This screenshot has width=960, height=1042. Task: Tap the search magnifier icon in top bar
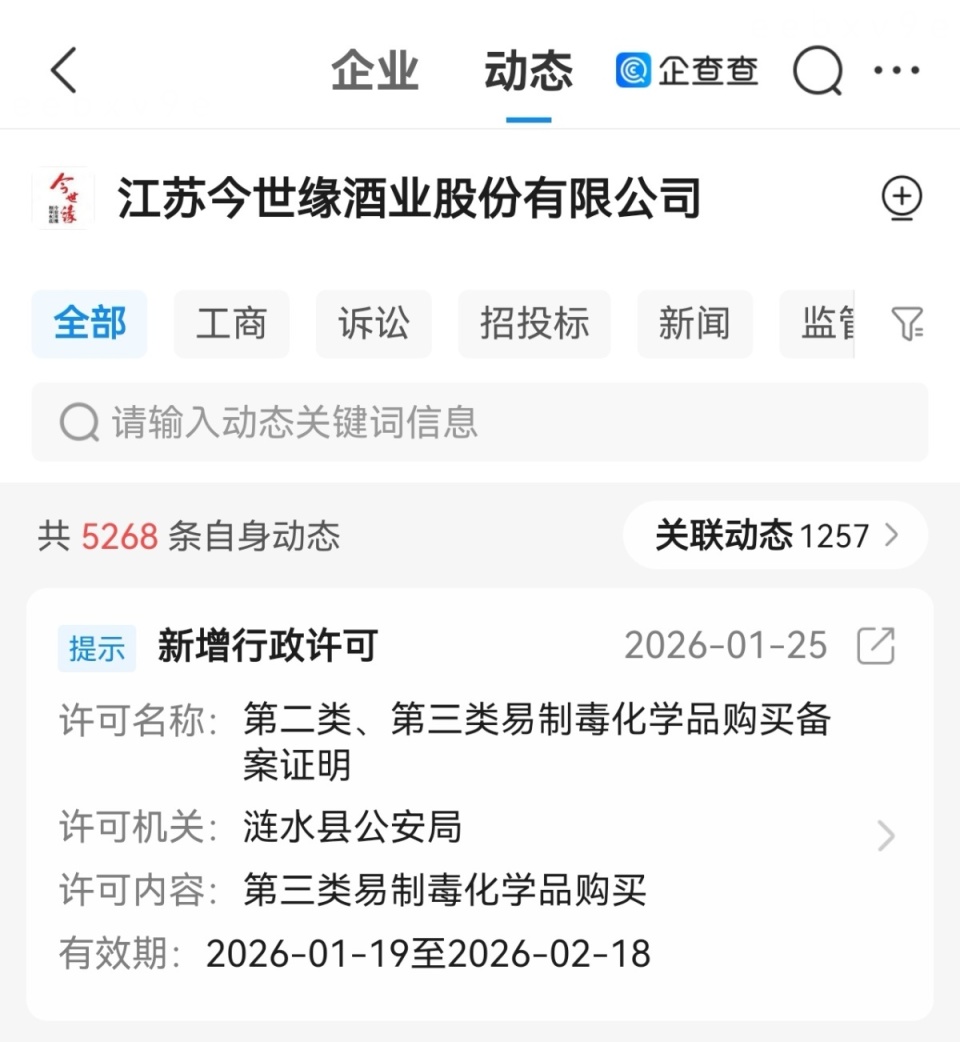(x=817, y=70)
